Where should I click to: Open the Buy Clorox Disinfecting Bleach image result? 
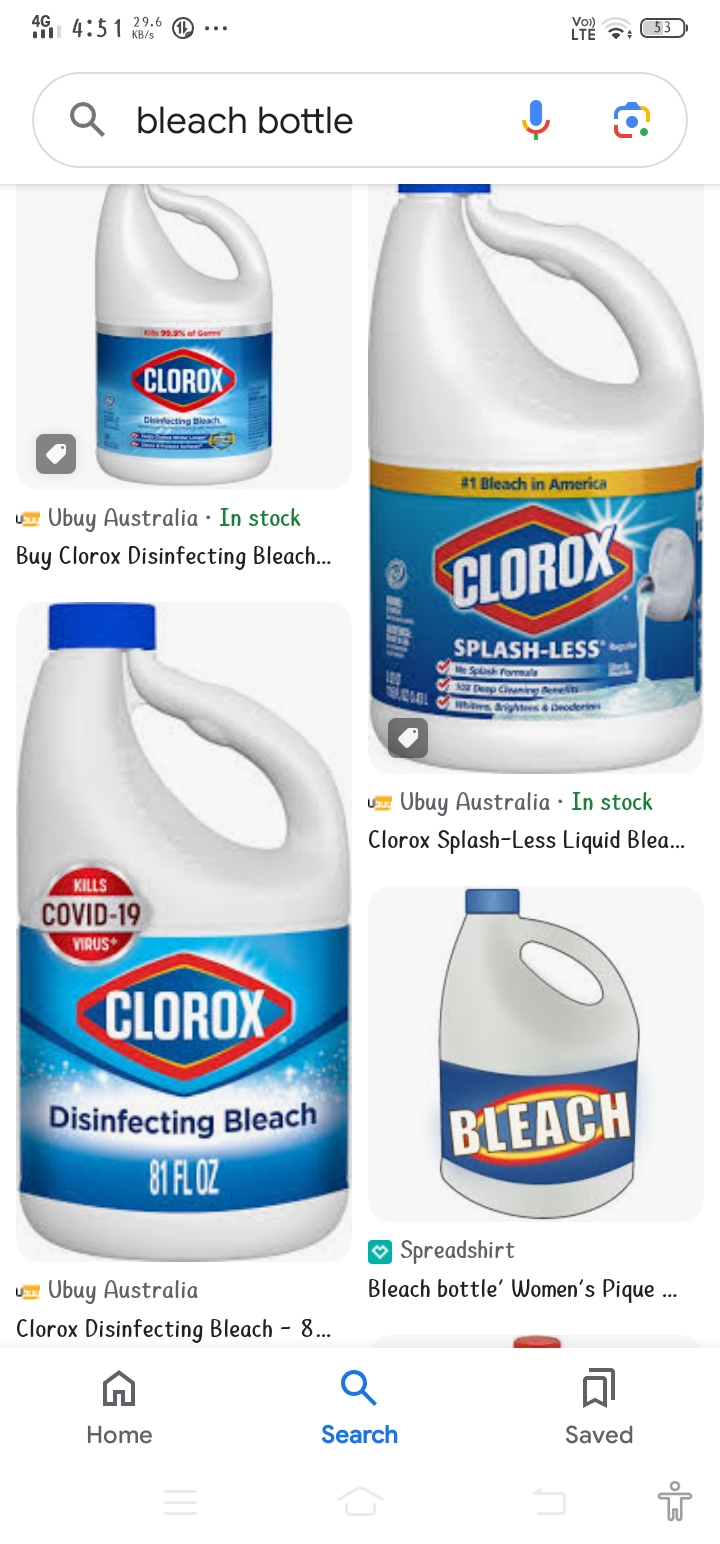184,335
